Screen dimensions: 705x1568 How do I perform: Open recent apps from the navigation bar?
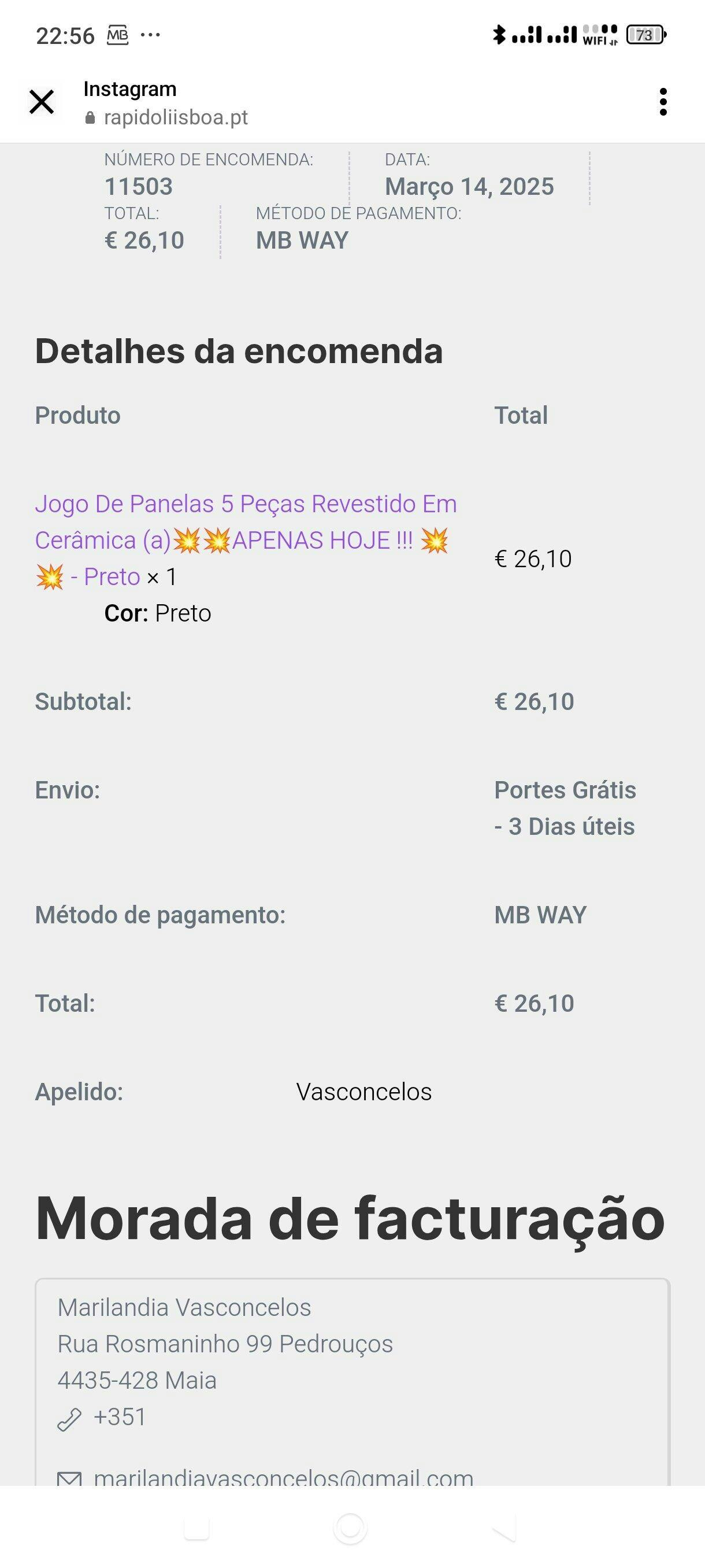(x=196, y=1528)
